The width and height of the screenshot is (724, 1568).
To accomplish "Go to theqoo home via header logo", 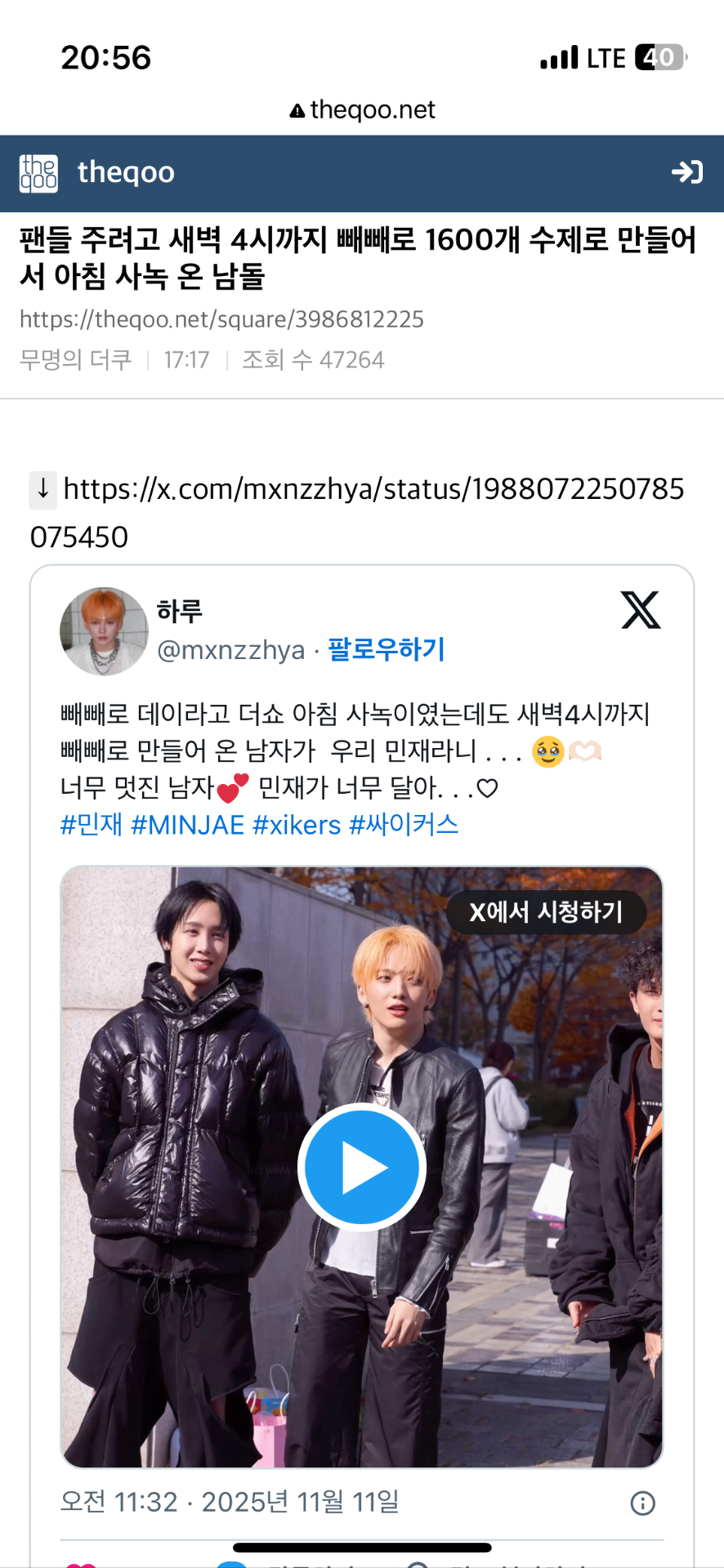I will 39,172.
